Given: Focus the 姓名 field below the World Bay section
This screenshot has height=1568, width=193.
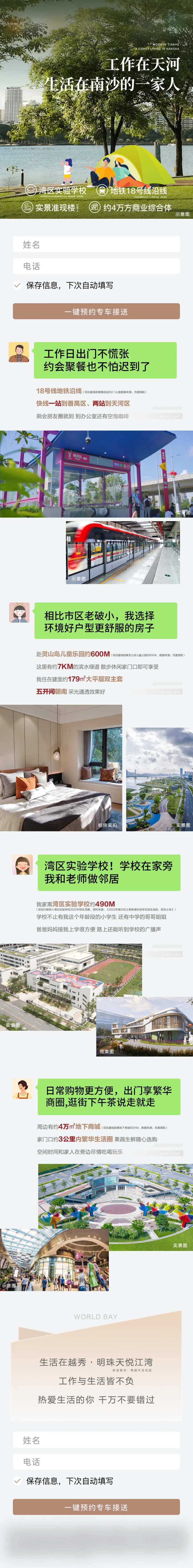Looking at the screenshot, I should click(96, 1440).
